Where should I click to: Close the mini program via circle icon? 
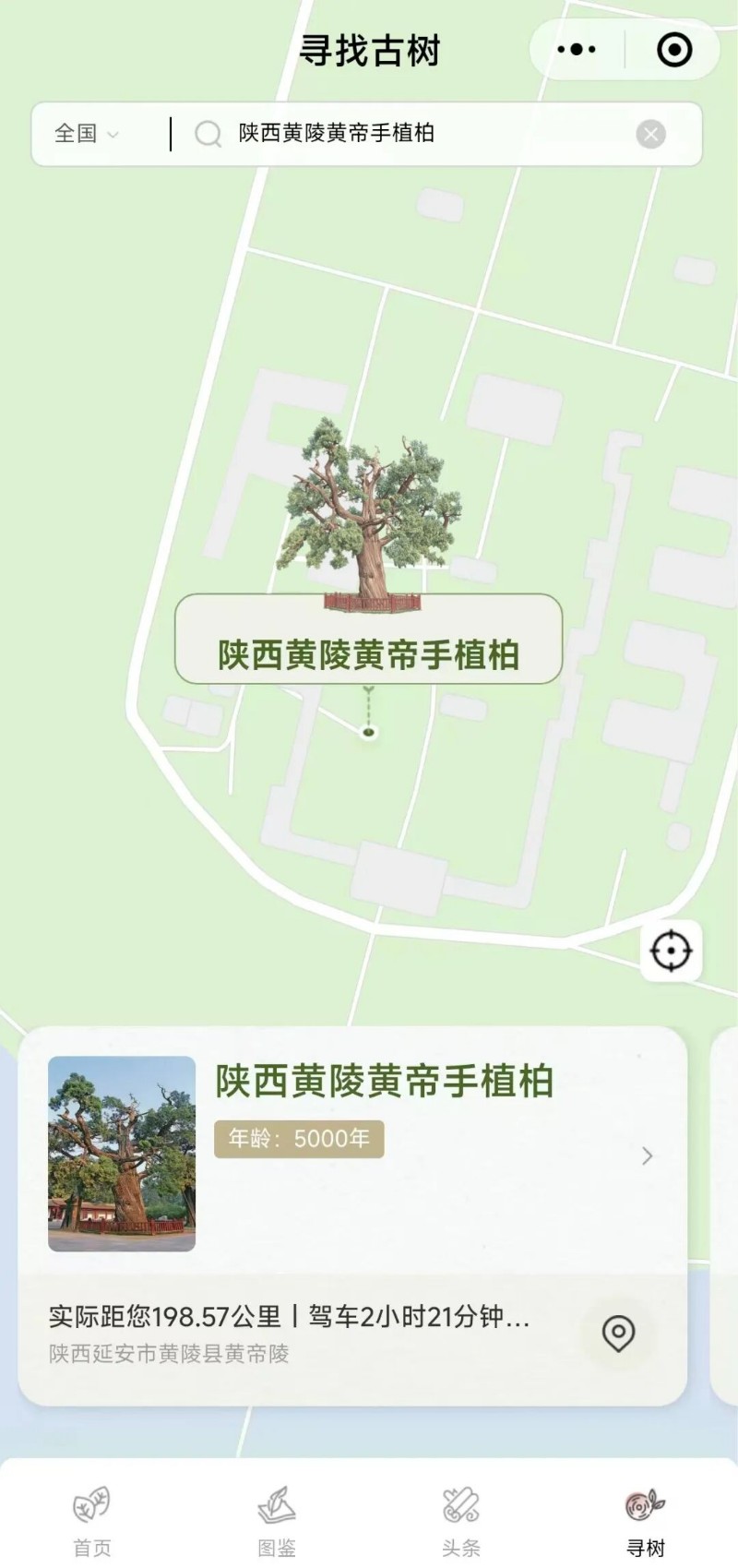pos(674,50)
